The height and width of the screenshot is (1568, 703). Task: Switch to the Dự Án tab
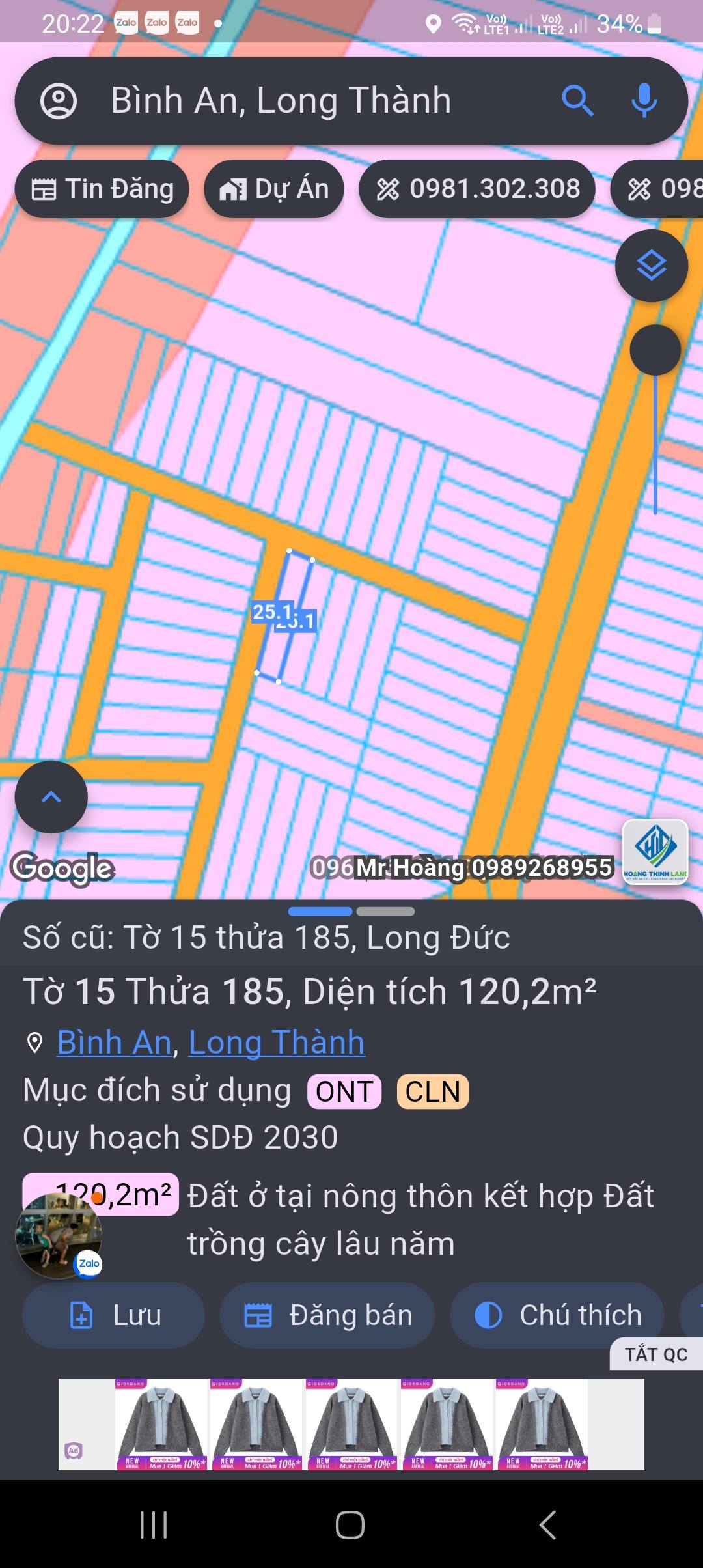[x=274, y=189]
